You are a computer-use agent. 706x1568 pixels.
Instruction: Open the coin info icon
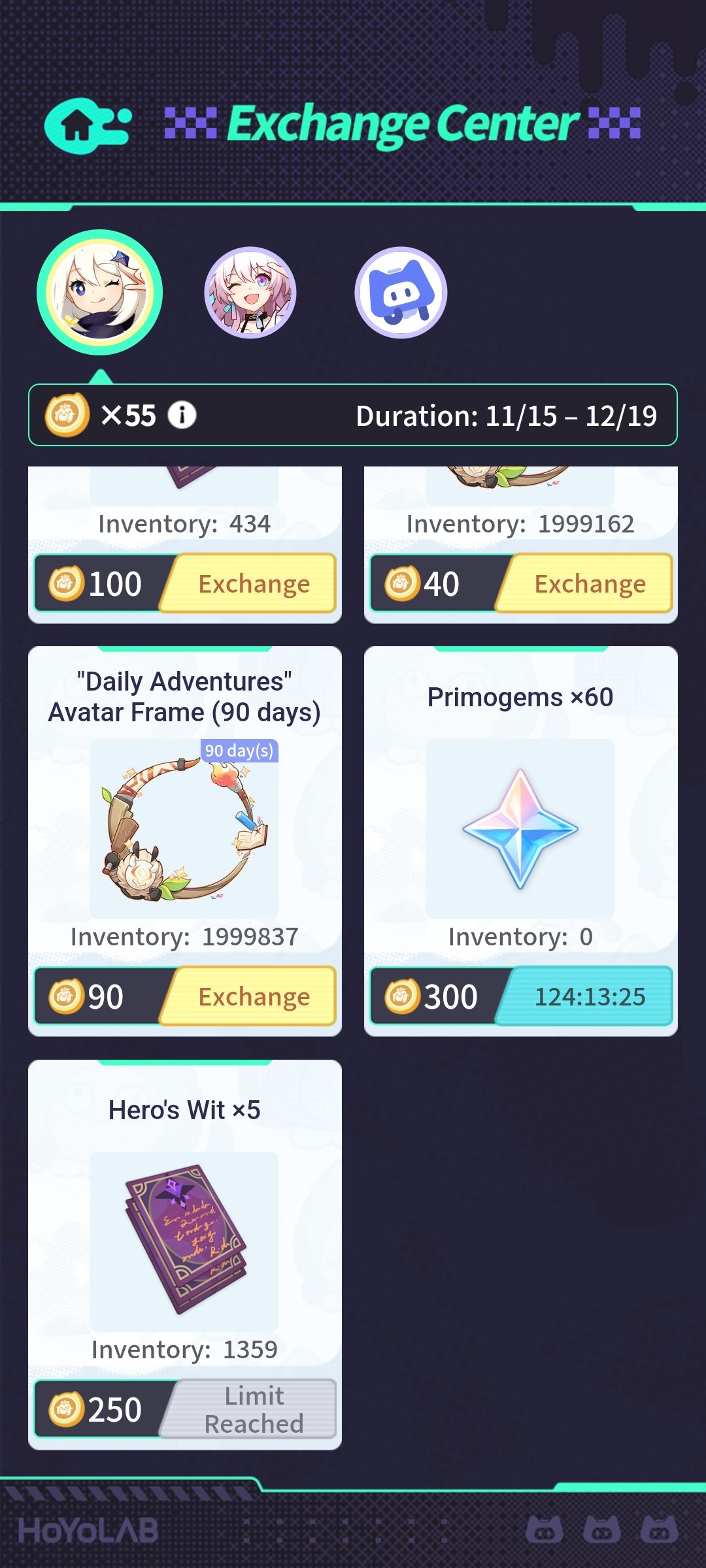pyautogui.click(x=182, y=415)
